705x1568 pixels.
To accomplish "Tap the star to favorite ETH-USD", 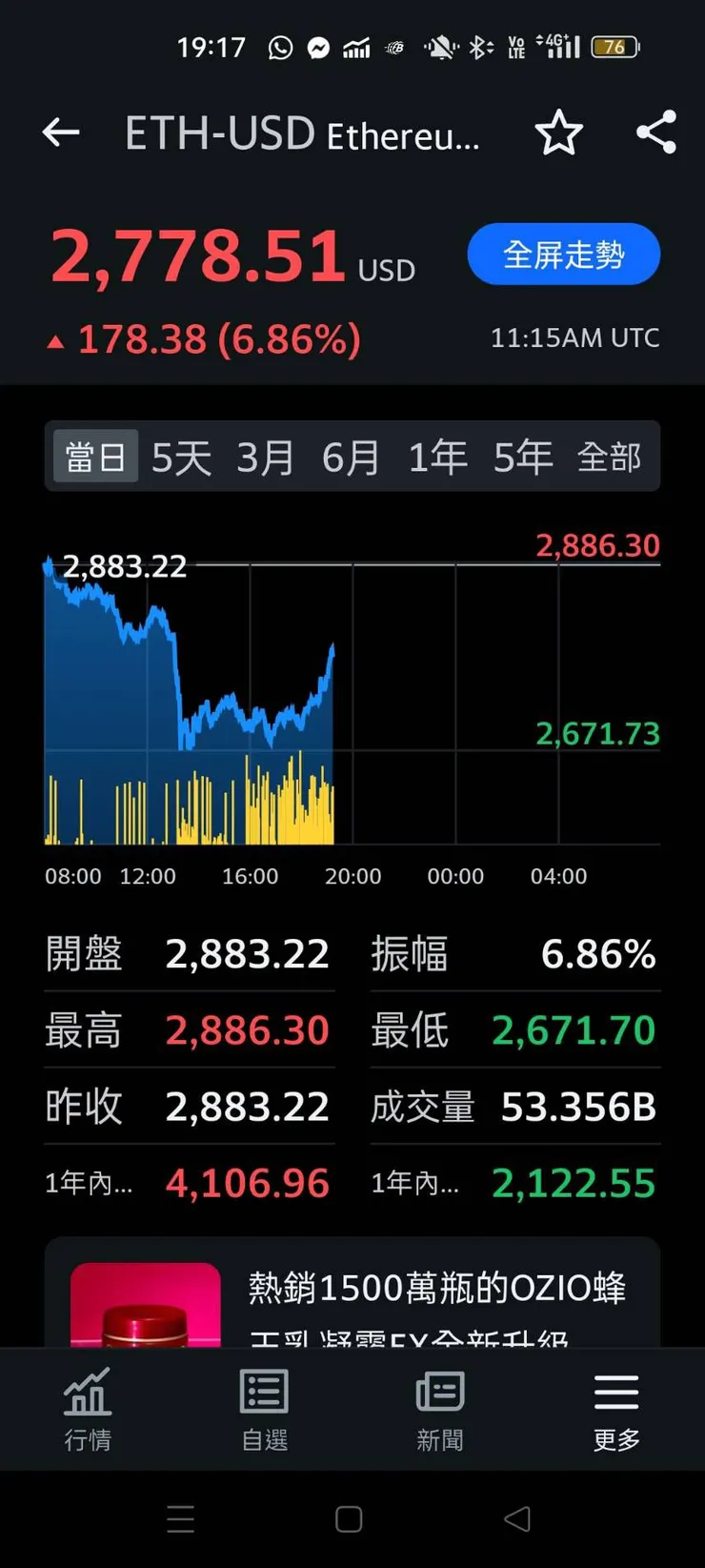I will tap(560, 132).
